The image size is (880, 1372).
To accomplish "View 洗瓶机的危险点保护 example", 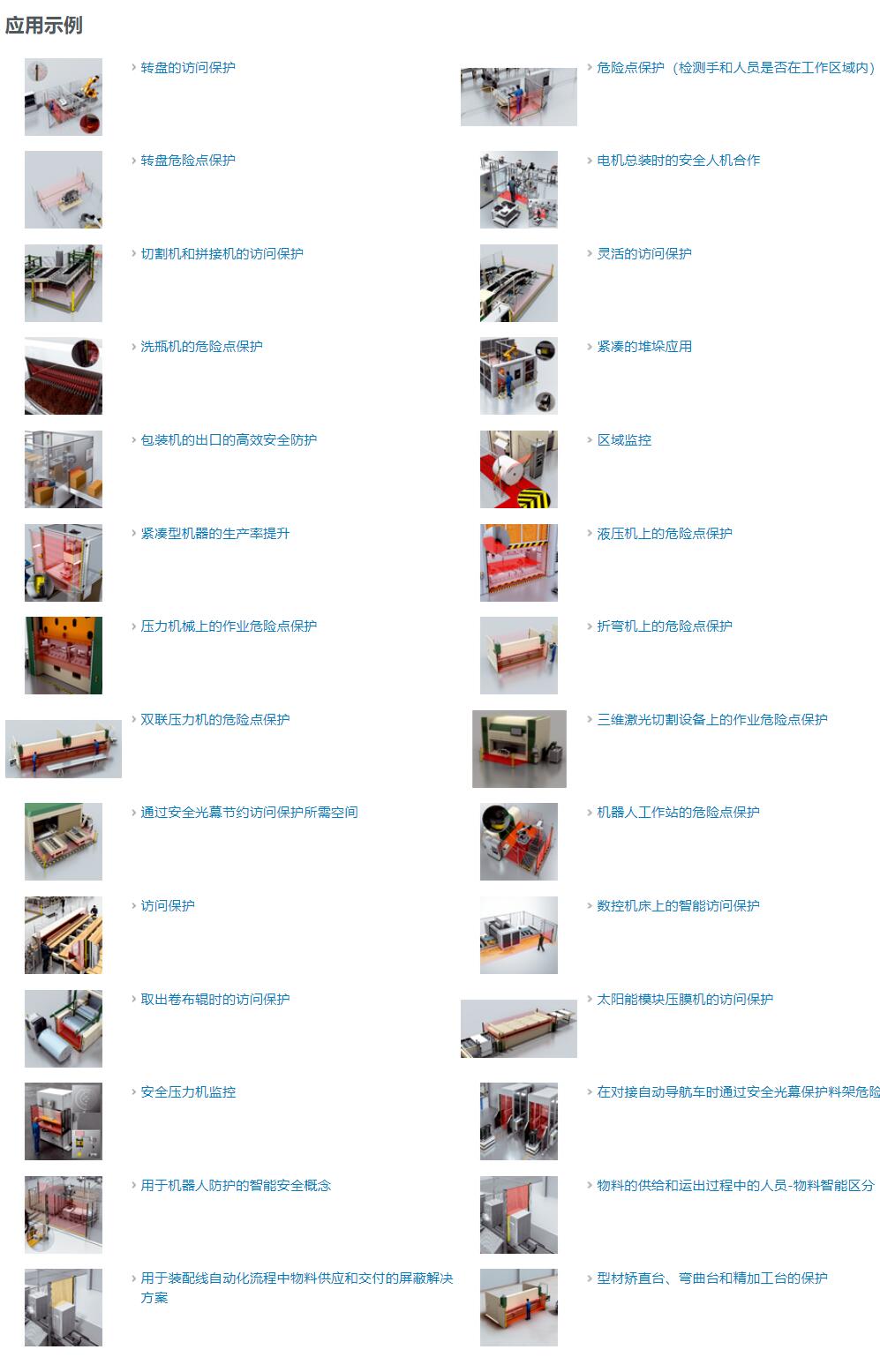I will click(x=201, y=347).
